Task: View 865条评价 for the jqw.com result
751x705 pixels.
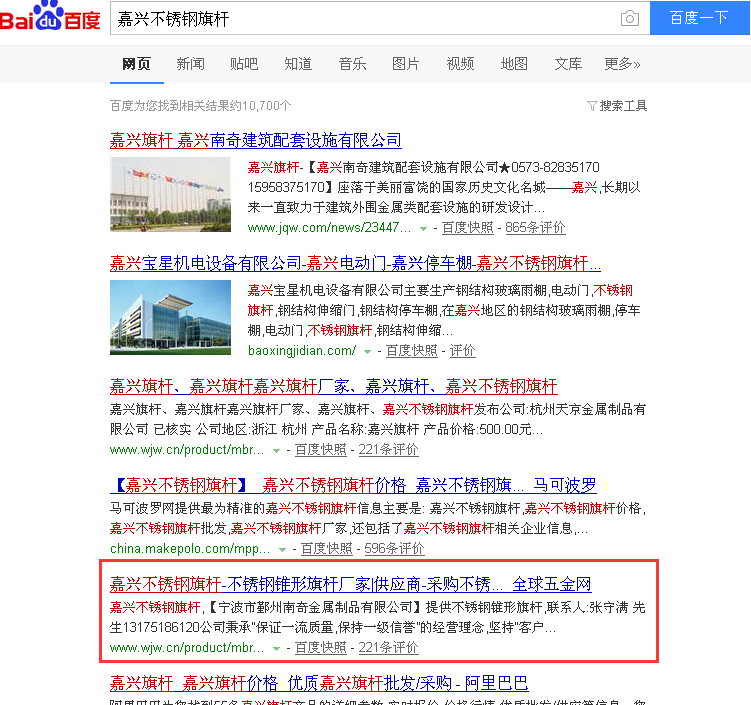Action: [535, 228]
